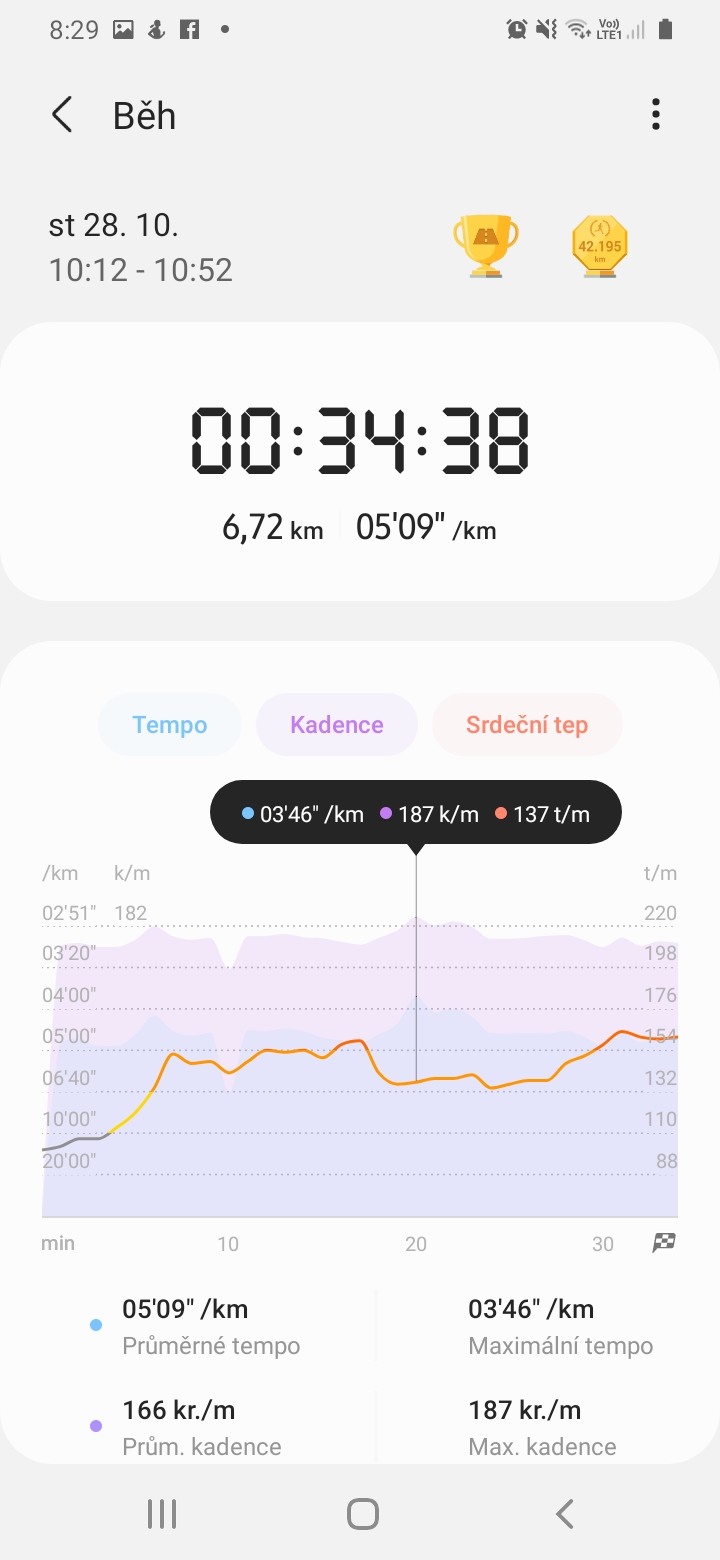
Task: Toggle the Tempo chart chip
Action: [x=170, y=725]
